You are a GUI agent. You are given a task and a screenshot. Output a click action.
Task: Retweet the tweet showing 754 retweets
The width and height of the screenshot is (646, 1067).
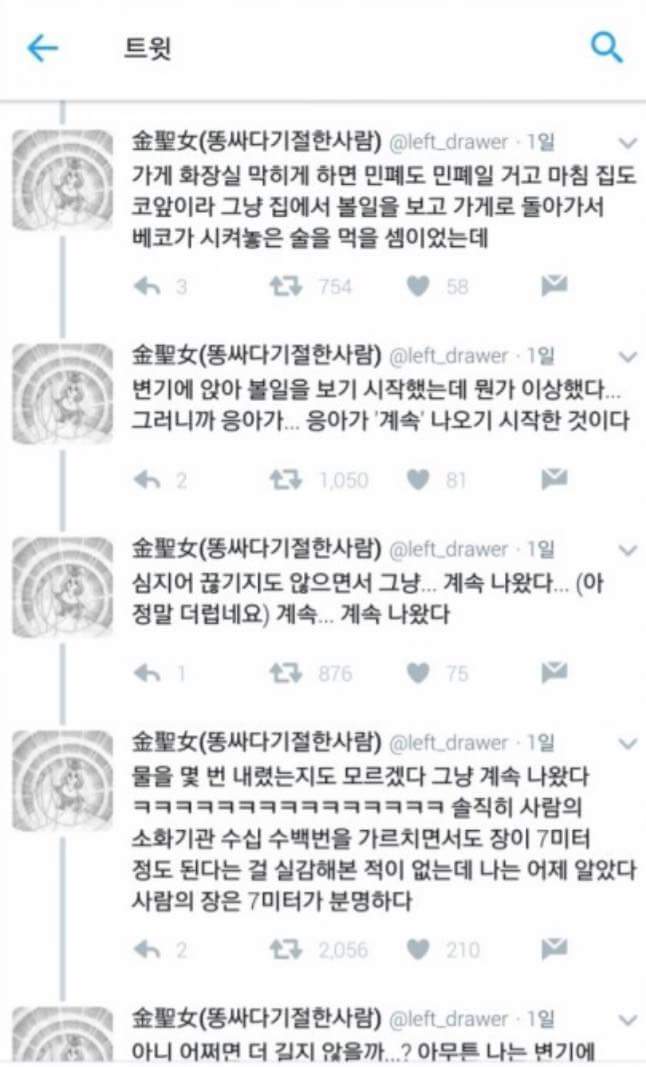[287, 287]
